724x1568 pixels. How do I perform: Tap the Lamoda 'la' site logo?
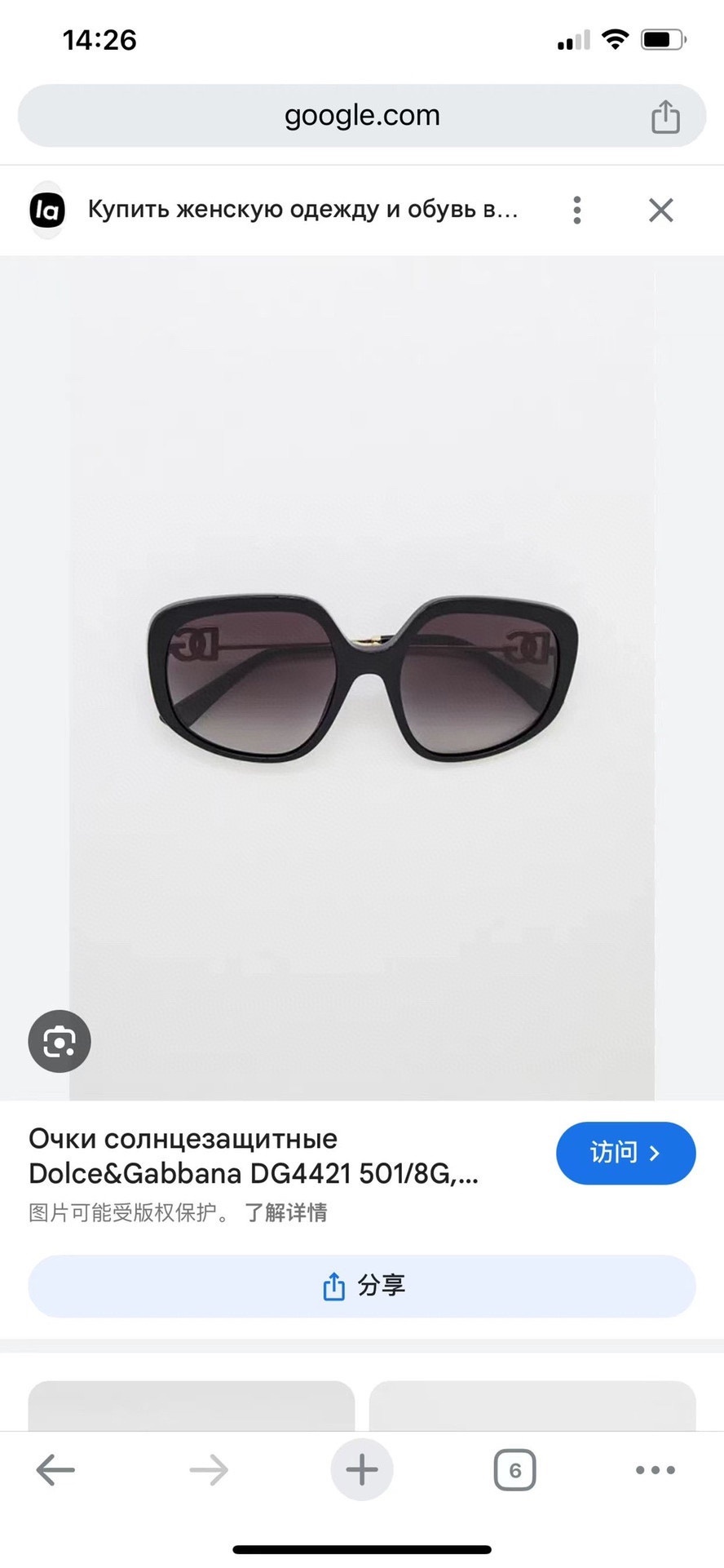[46, 210]
